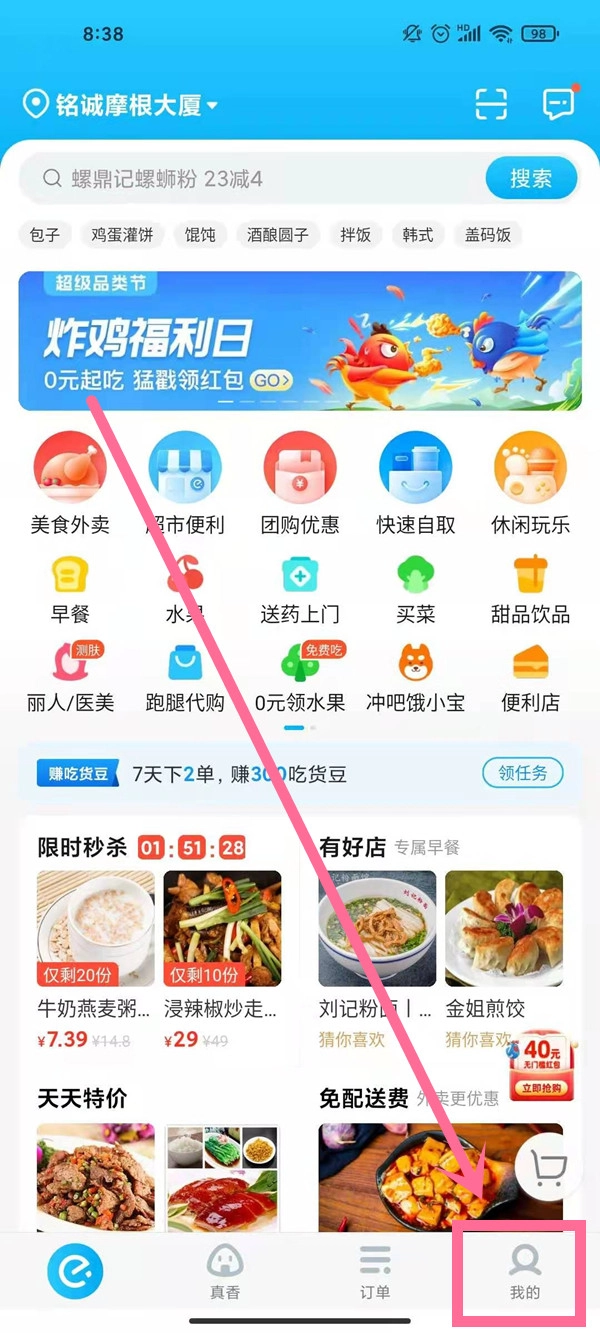600x1333 pixels.
Task: Switch to the 我的 tab
Action: click(x=524, y=1271)
